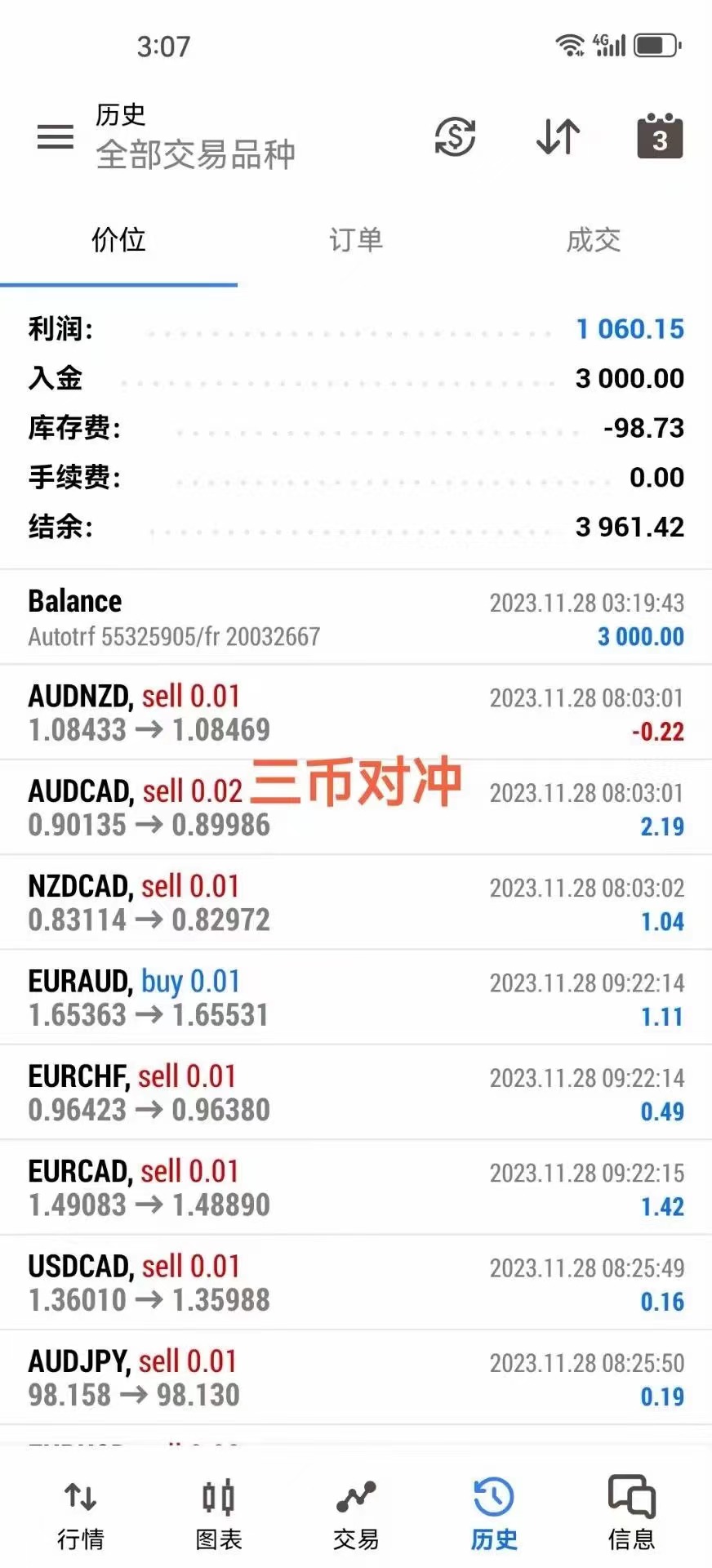The width and height of the screenshot is (712, 1568).
Task: Open the calendar date range picker
Action: [x=660, y=136]
